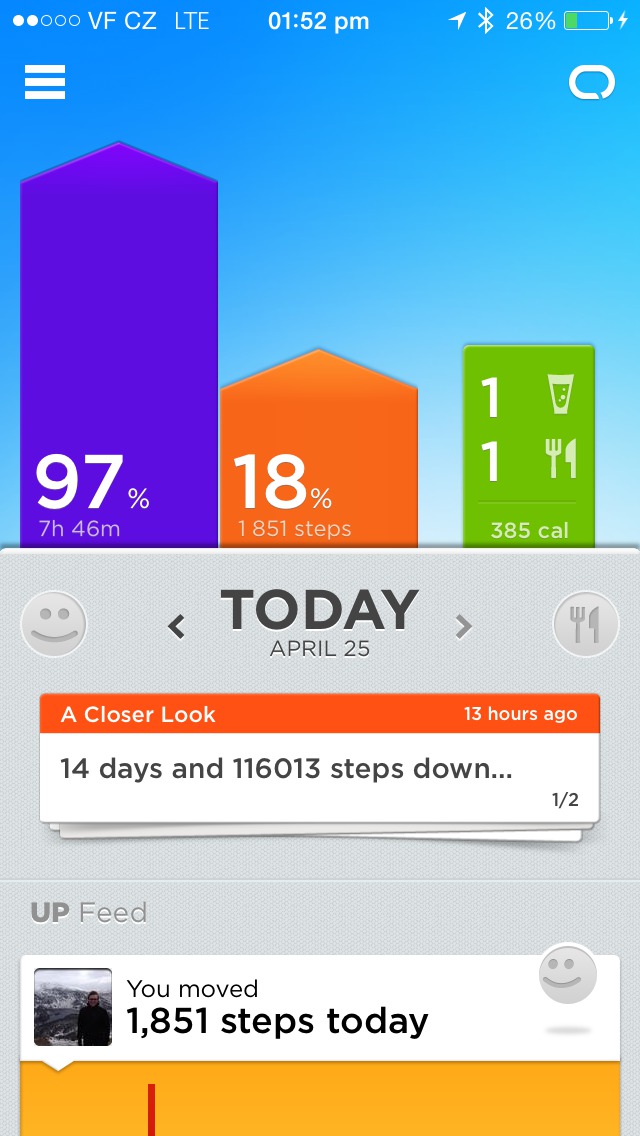Go to the next day
Screen dimensions: 640x1136
463,627
